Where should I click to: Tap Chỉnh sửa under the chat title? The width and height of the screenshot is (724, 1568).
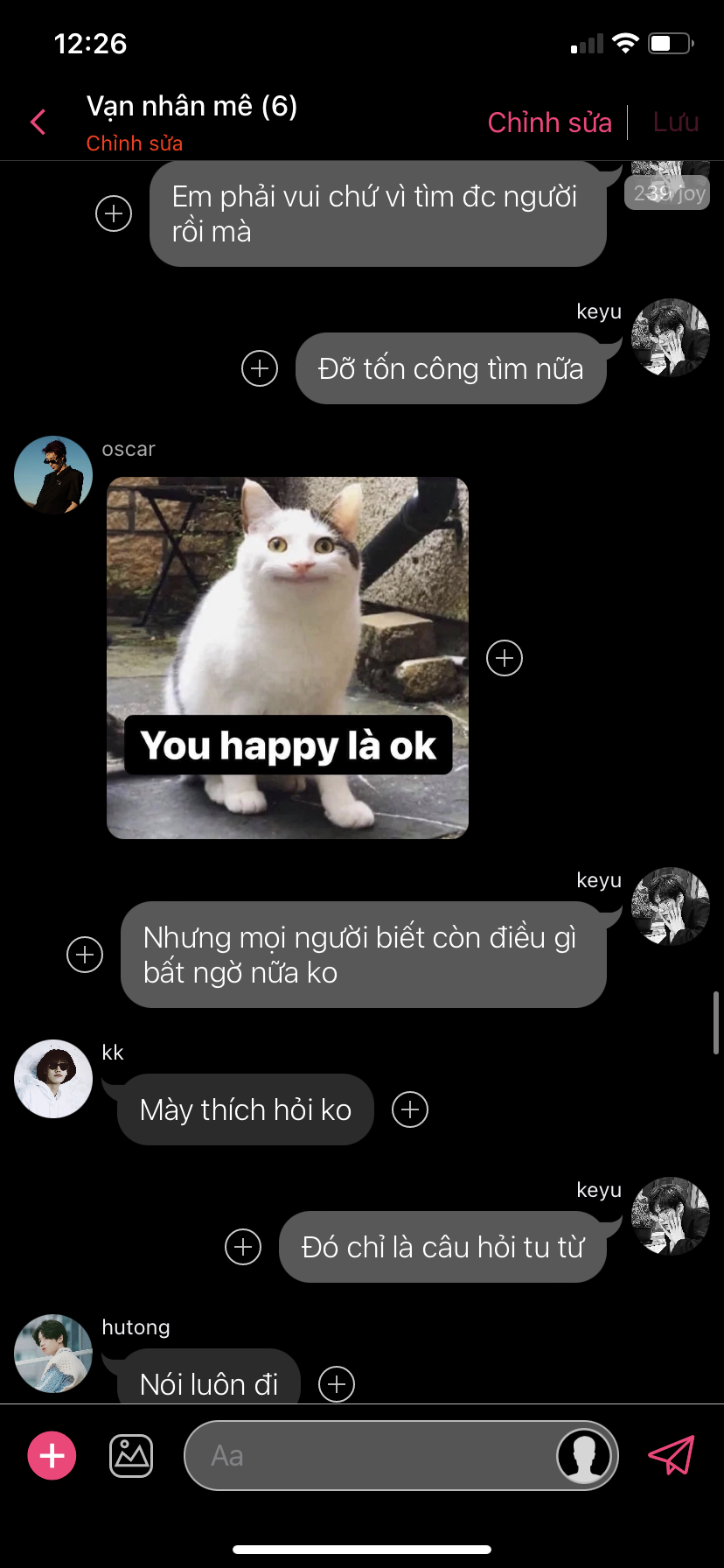click(x=134, y=143)
